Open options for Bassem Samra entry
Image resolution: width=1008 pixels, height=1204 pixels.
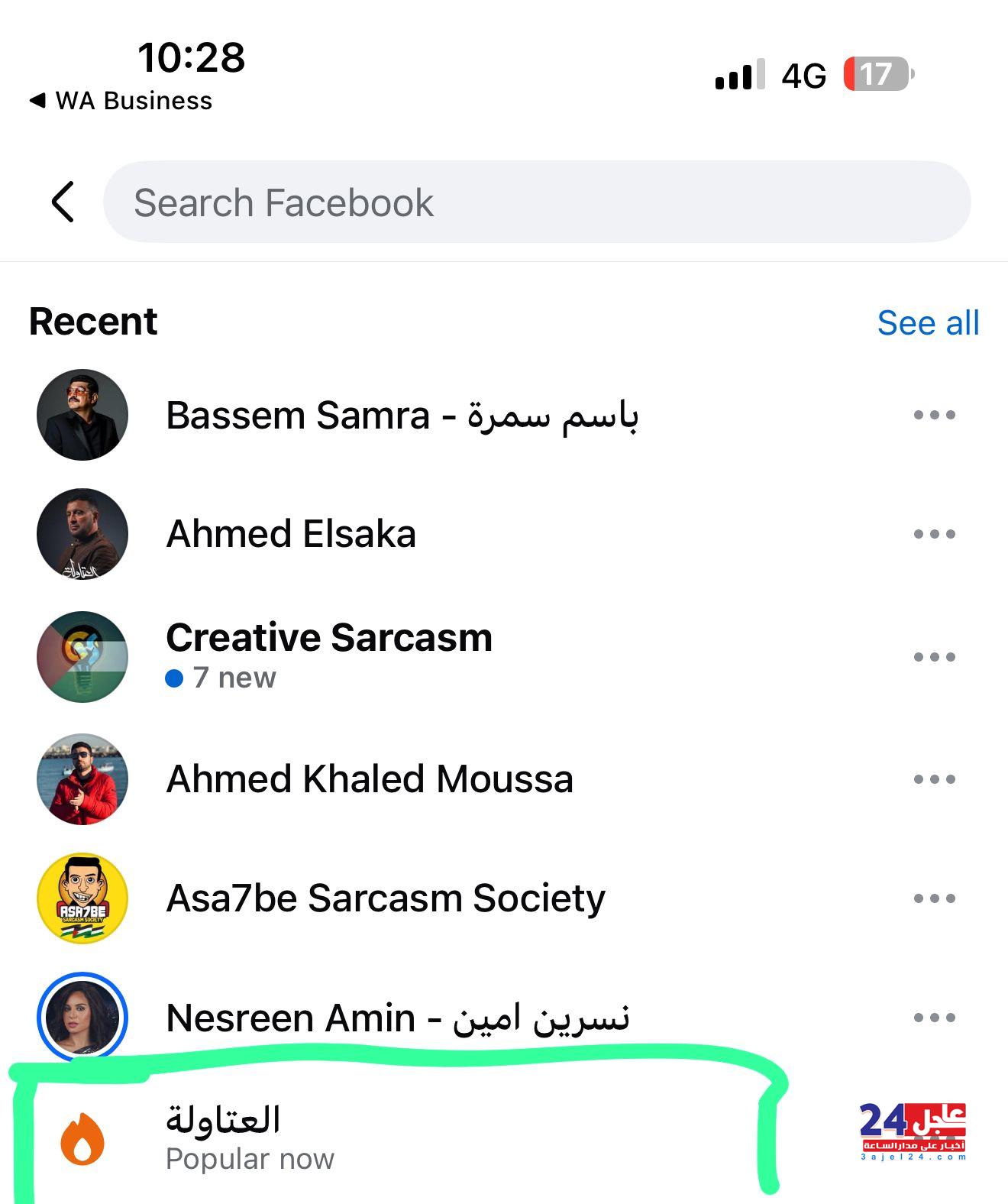click(934, 416)
